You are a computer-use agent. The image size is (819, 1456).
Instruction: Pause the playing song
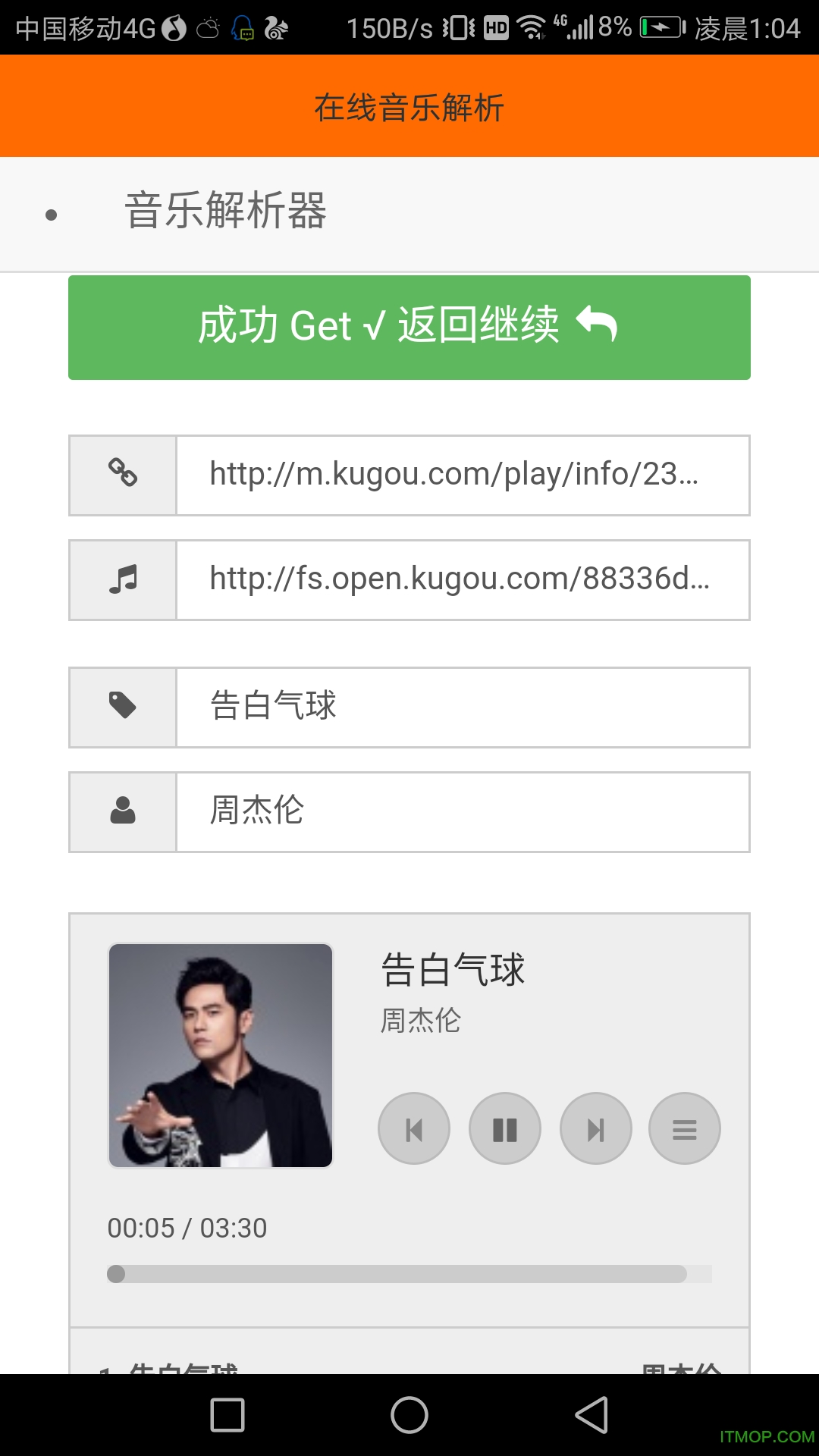[x=505, y=1129]
